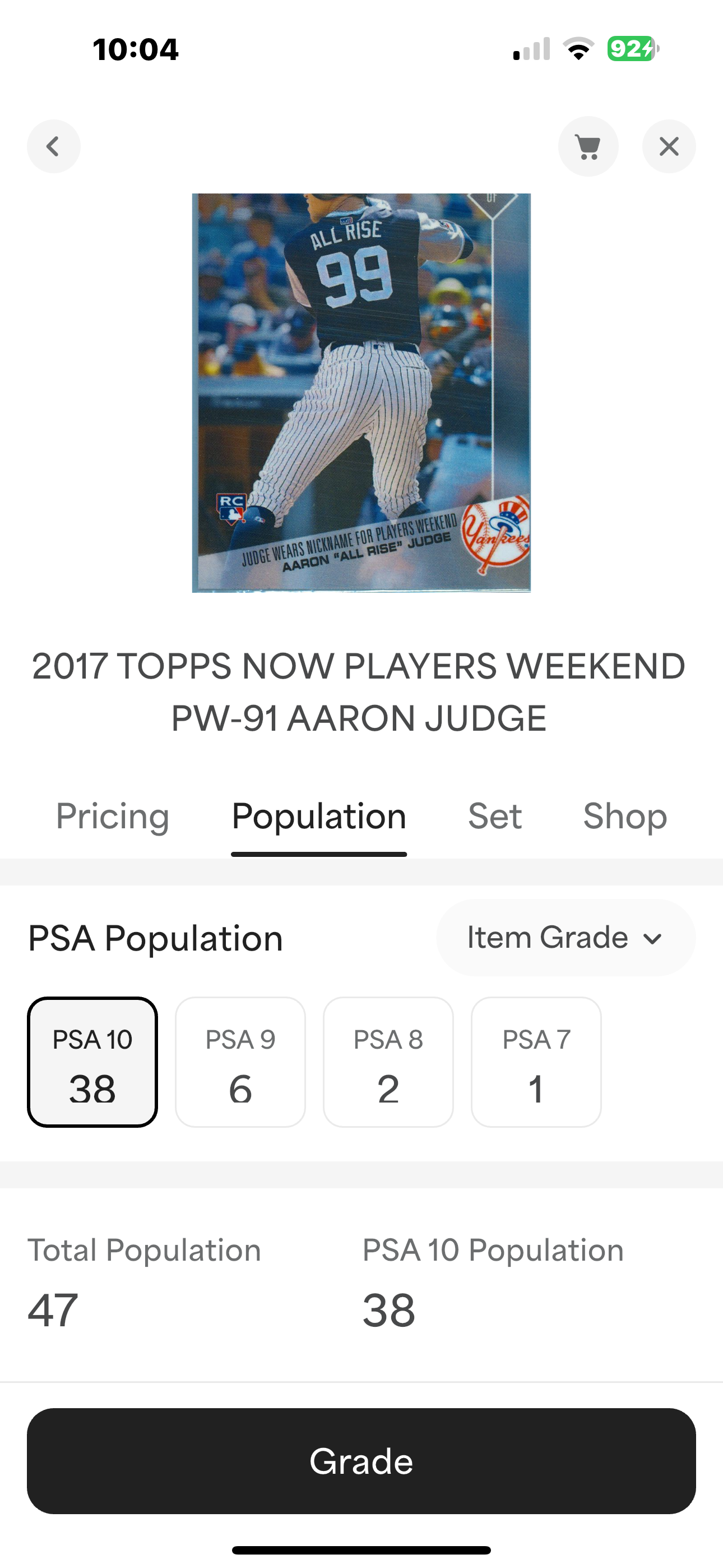This screenshot has height=1568, width=723.
Task: Go back using the arrow button
Action: click(x=54, y=146)
